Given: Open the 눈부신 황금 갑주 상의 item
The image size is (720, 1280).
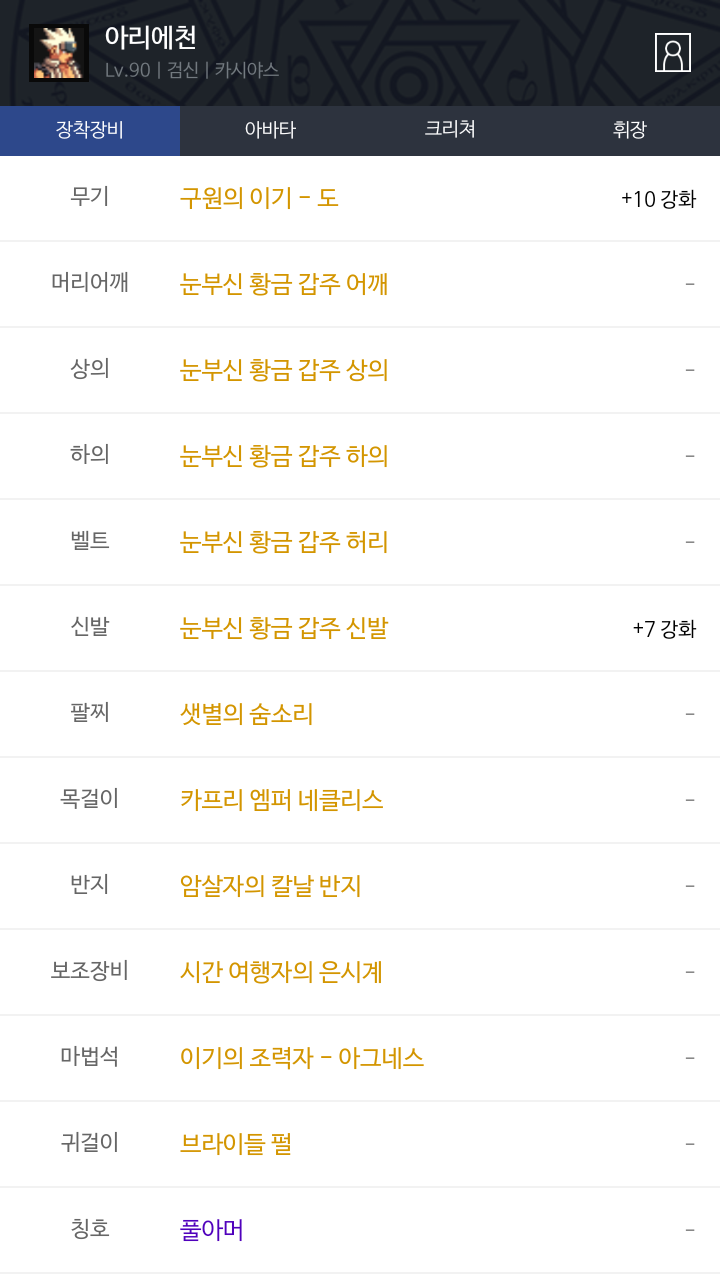Looking at the screenshot, I should (x=284, y=370).
